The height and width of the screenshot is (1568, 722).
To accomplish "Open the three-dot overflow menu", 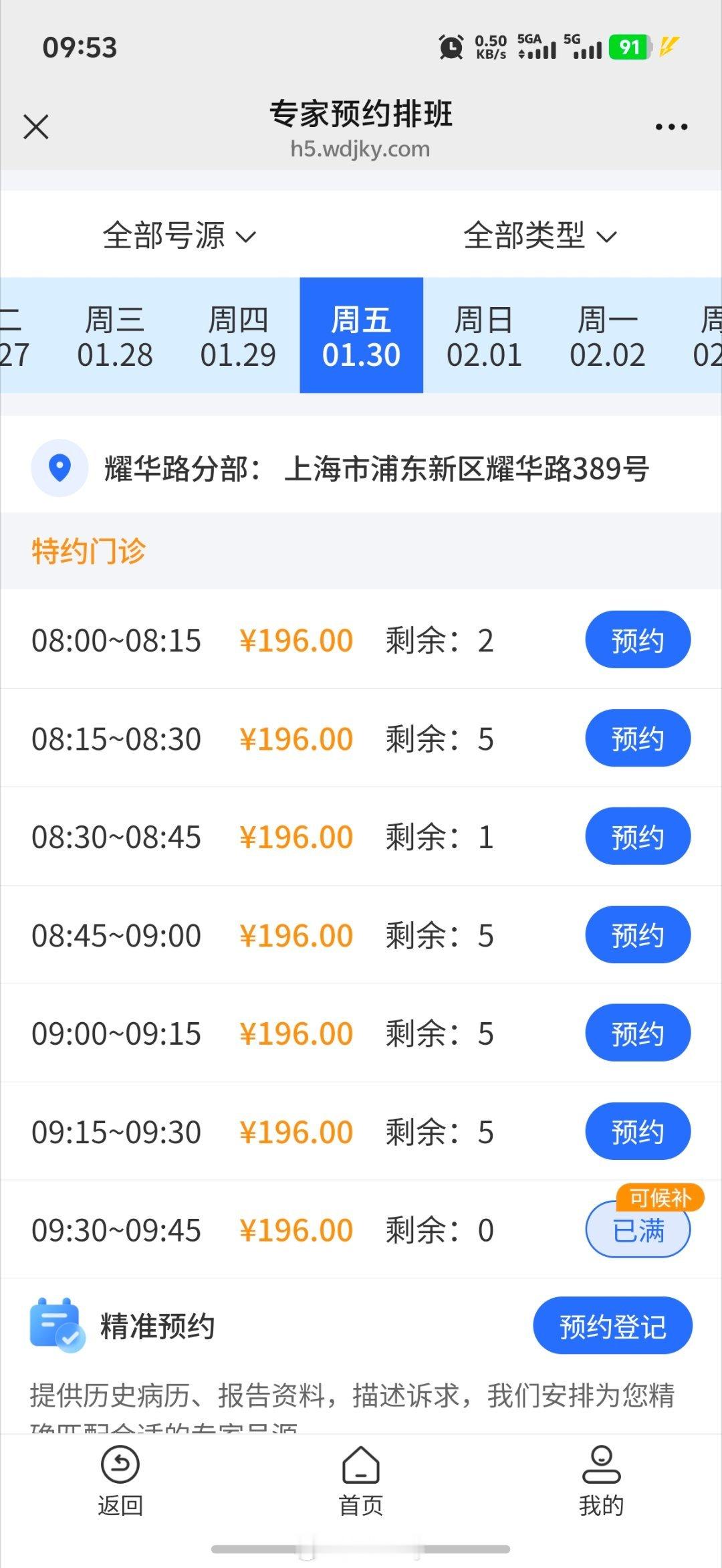I will click(x=671, y=126).
